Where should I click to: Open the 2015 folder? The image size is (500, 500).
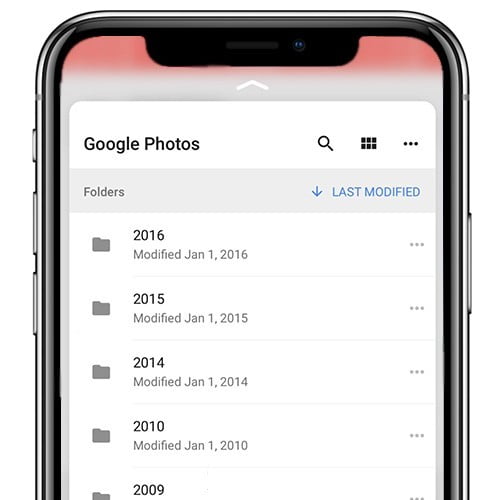[252, 308]
